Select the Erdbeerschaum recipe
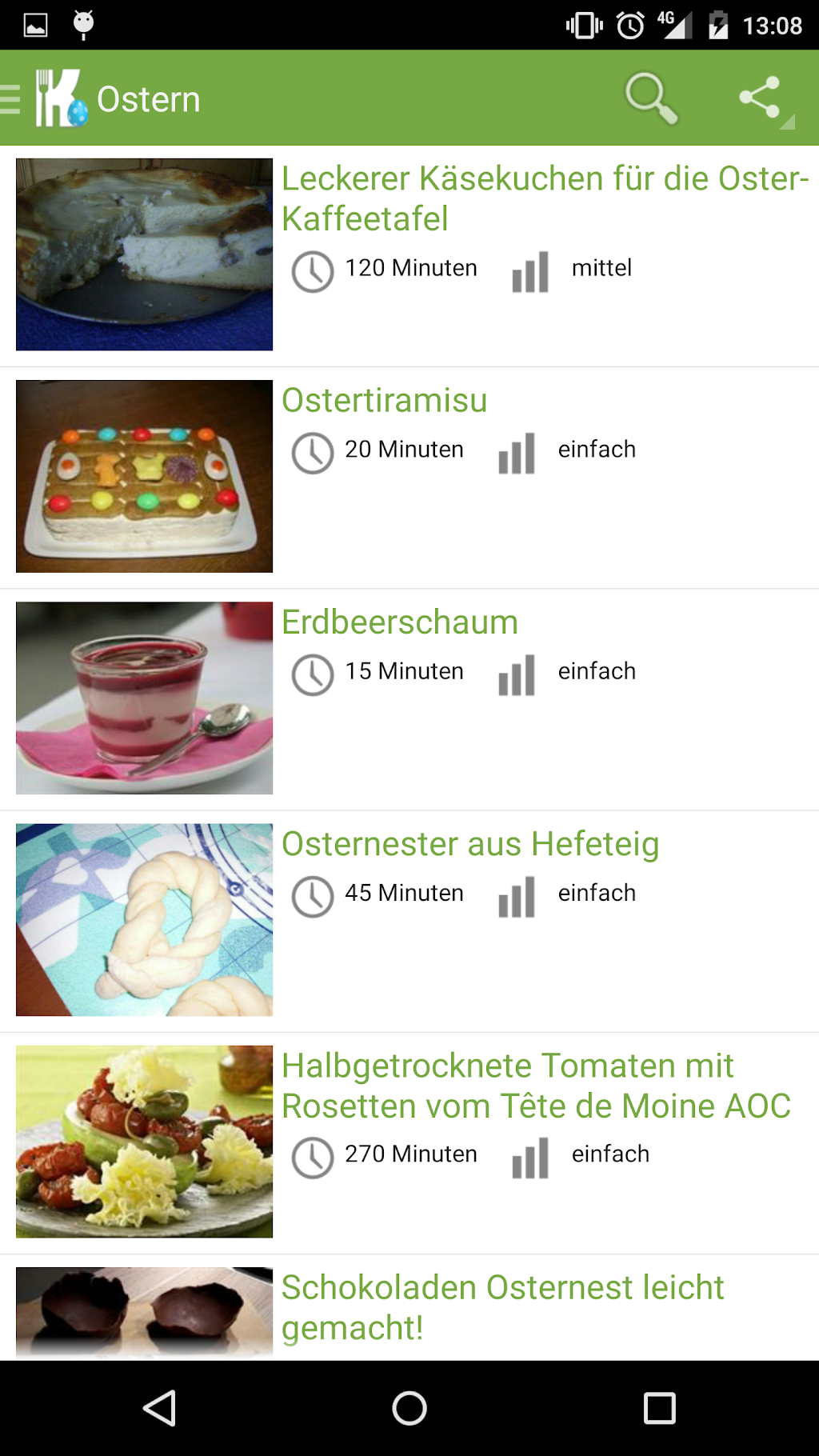 point(400,622)
